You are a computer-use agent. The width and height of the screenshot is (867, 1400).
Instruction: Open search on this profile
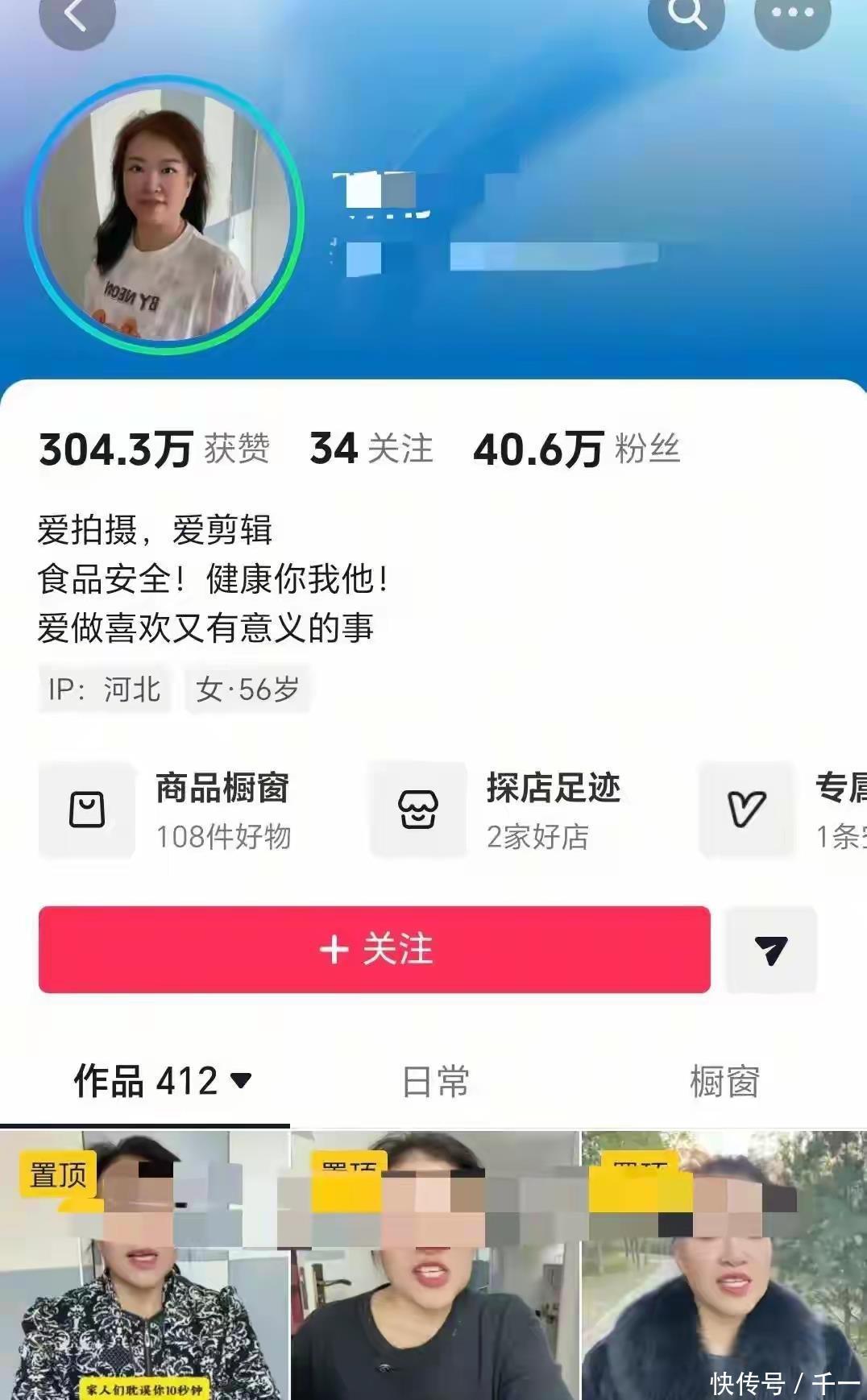(x=686, y=14)
